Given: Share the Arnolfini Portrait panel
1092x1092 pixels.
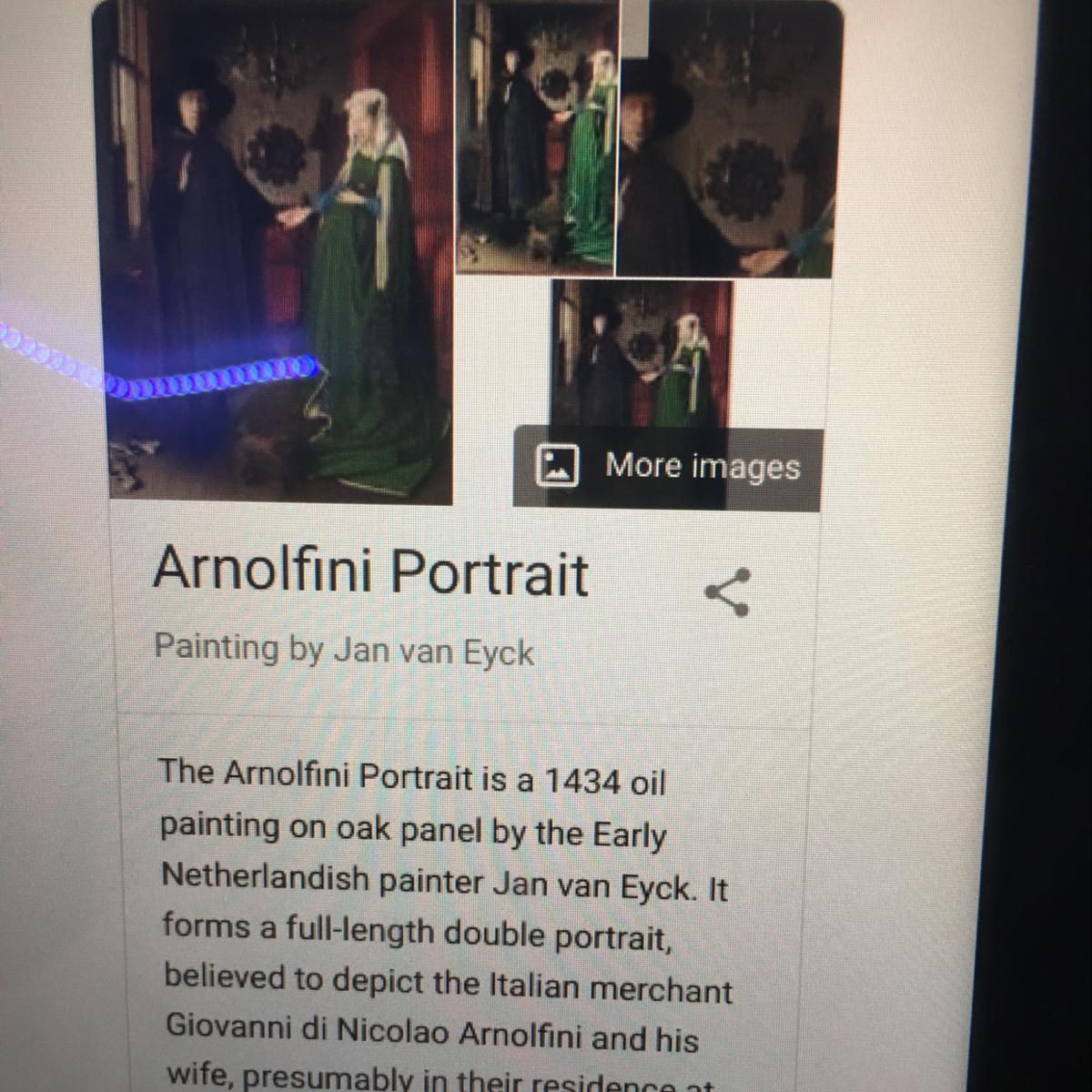Looking at the screenshot, I should click(x=728, y=592).
